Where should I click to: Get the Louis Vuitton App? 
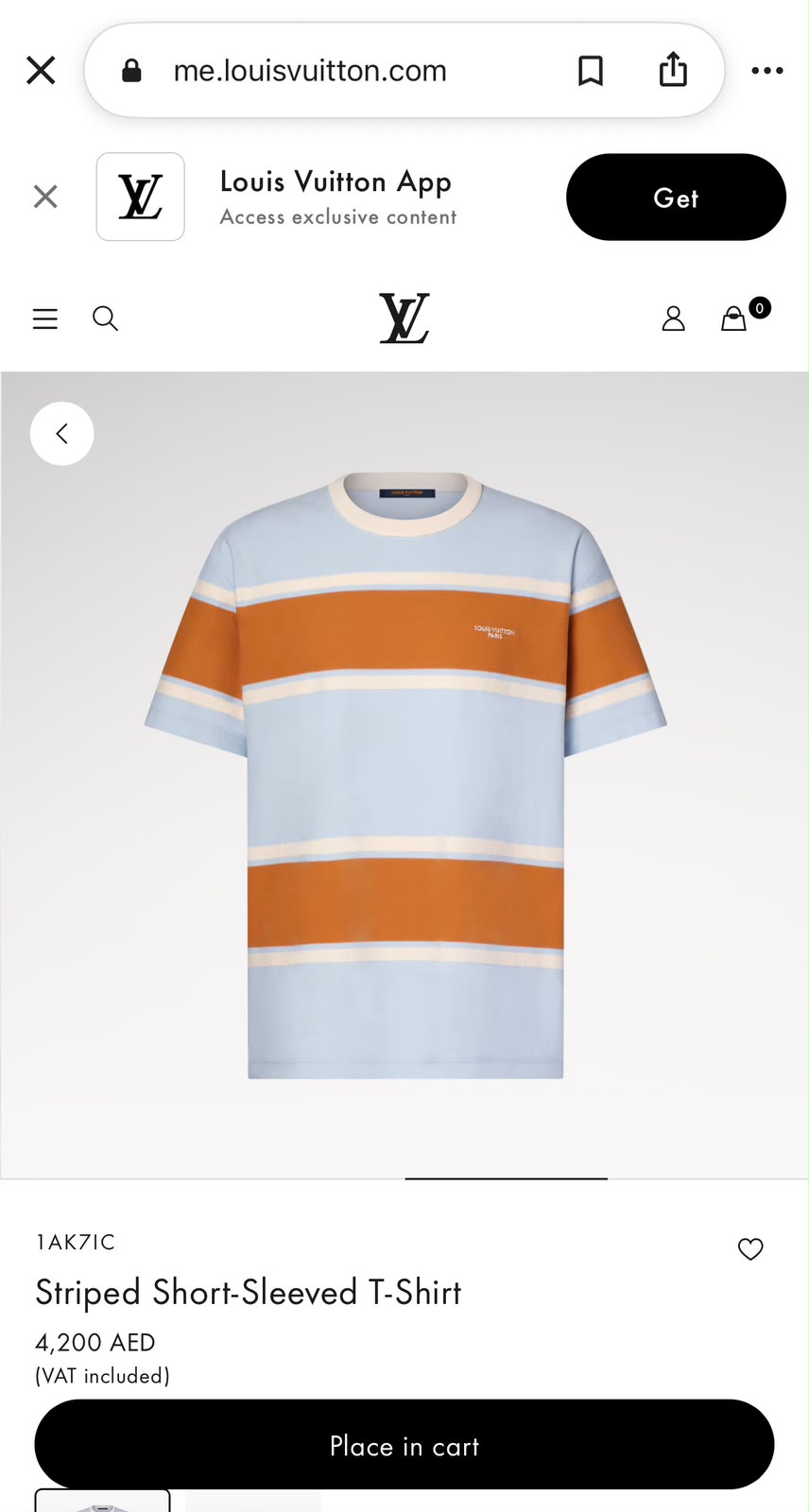coord(676,197)
